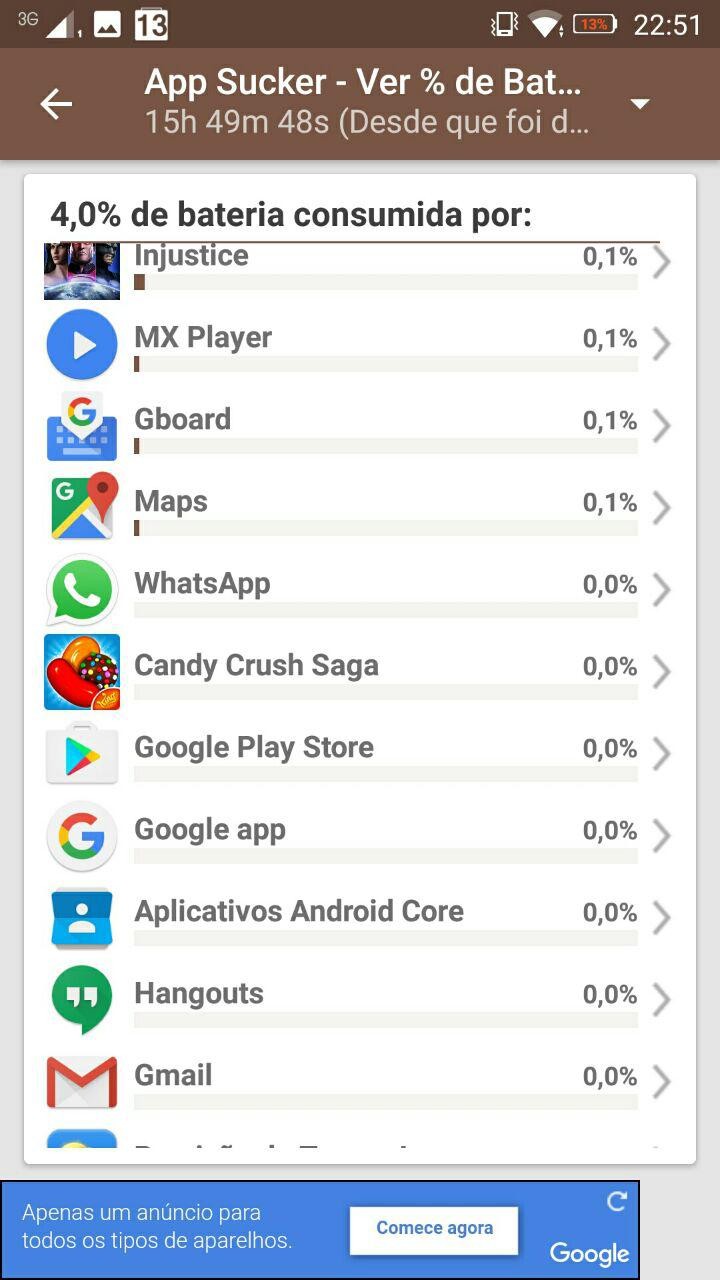Go back using the arrow in header
The width and height of the screenshot is (720, 1280).
tap(56, 104)
